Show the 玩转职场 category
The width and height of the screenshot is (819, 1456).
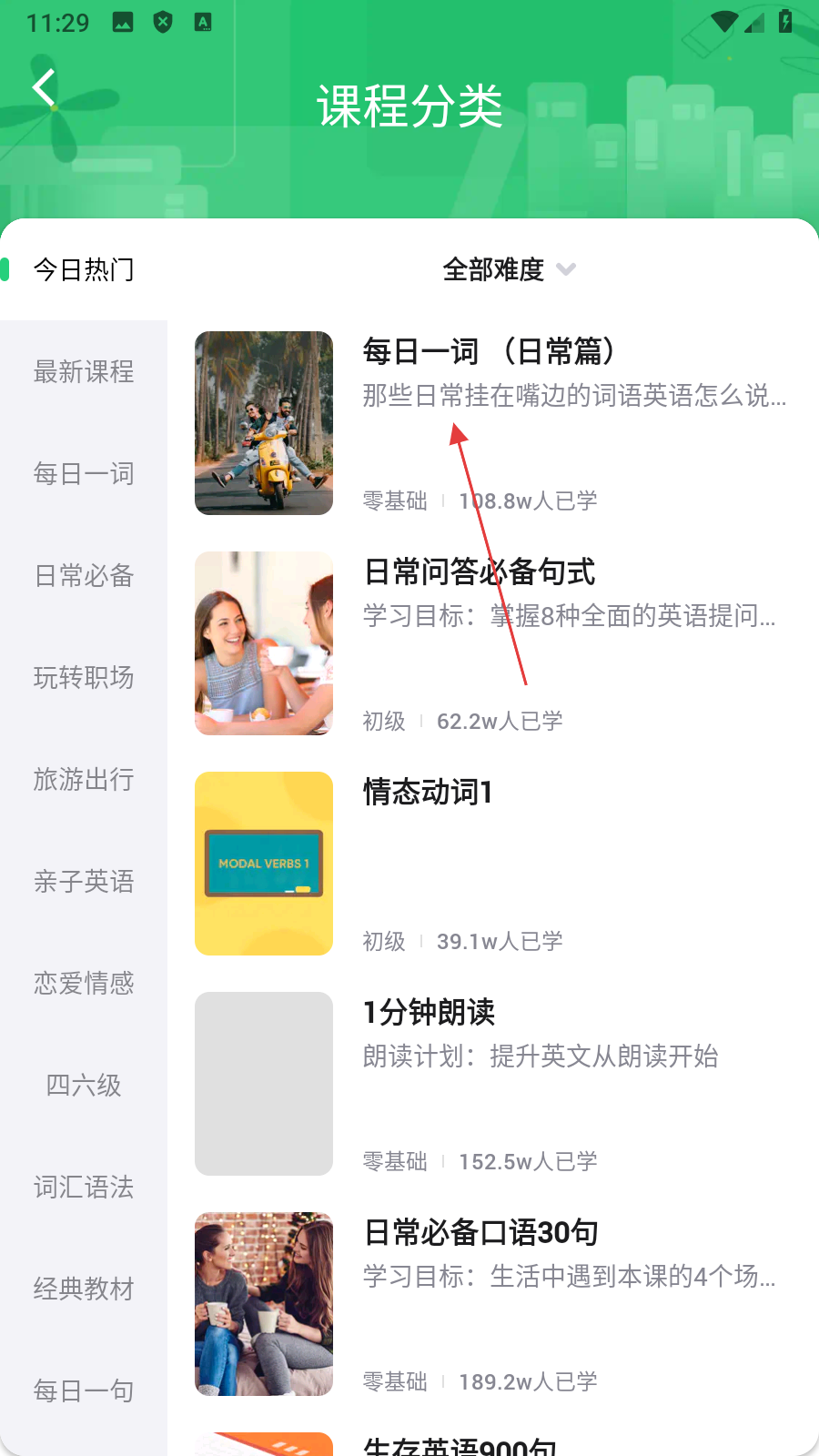click(x=84, y=677)
